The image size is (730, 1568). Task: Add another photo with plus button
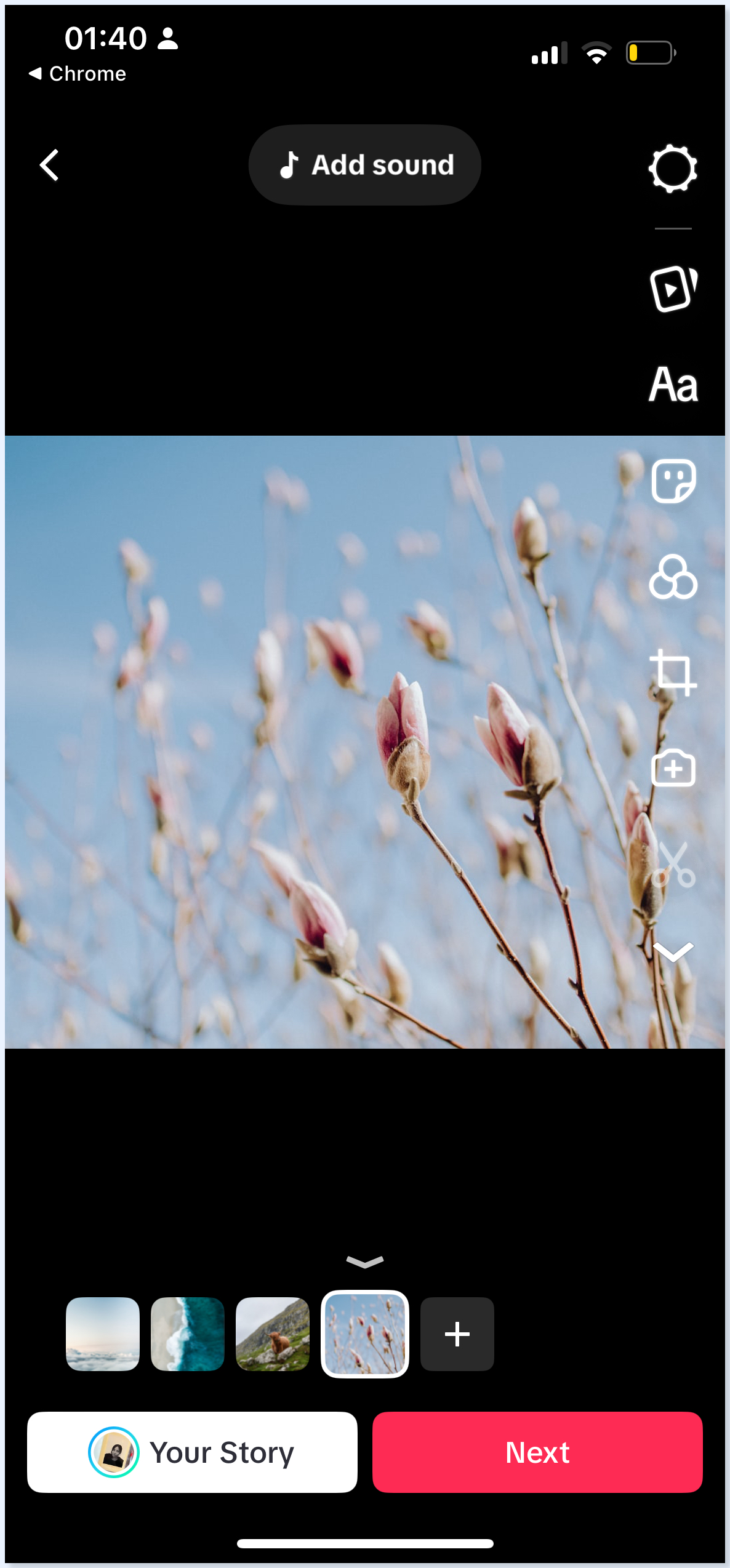coord(457,1334)
